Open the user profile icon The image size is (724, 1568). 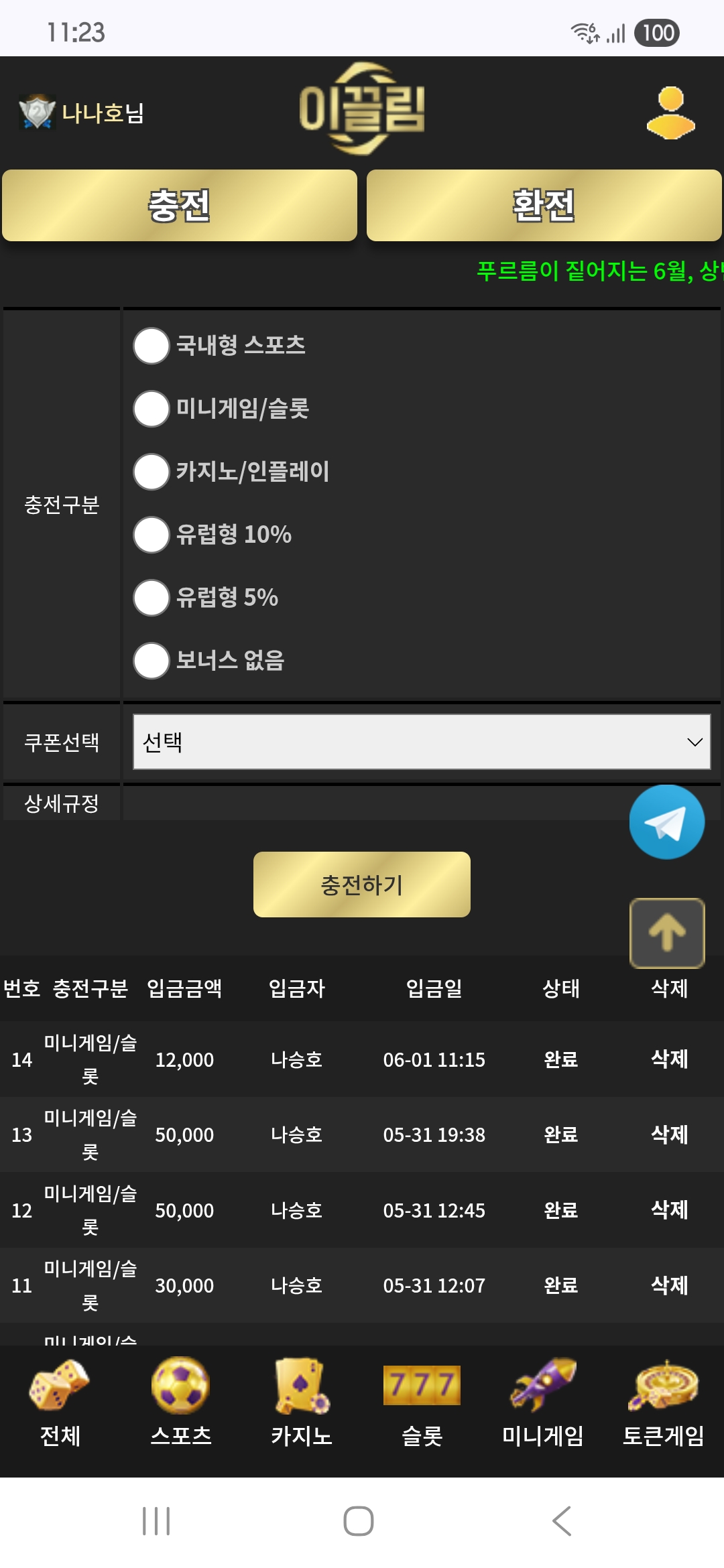point(670,113)
